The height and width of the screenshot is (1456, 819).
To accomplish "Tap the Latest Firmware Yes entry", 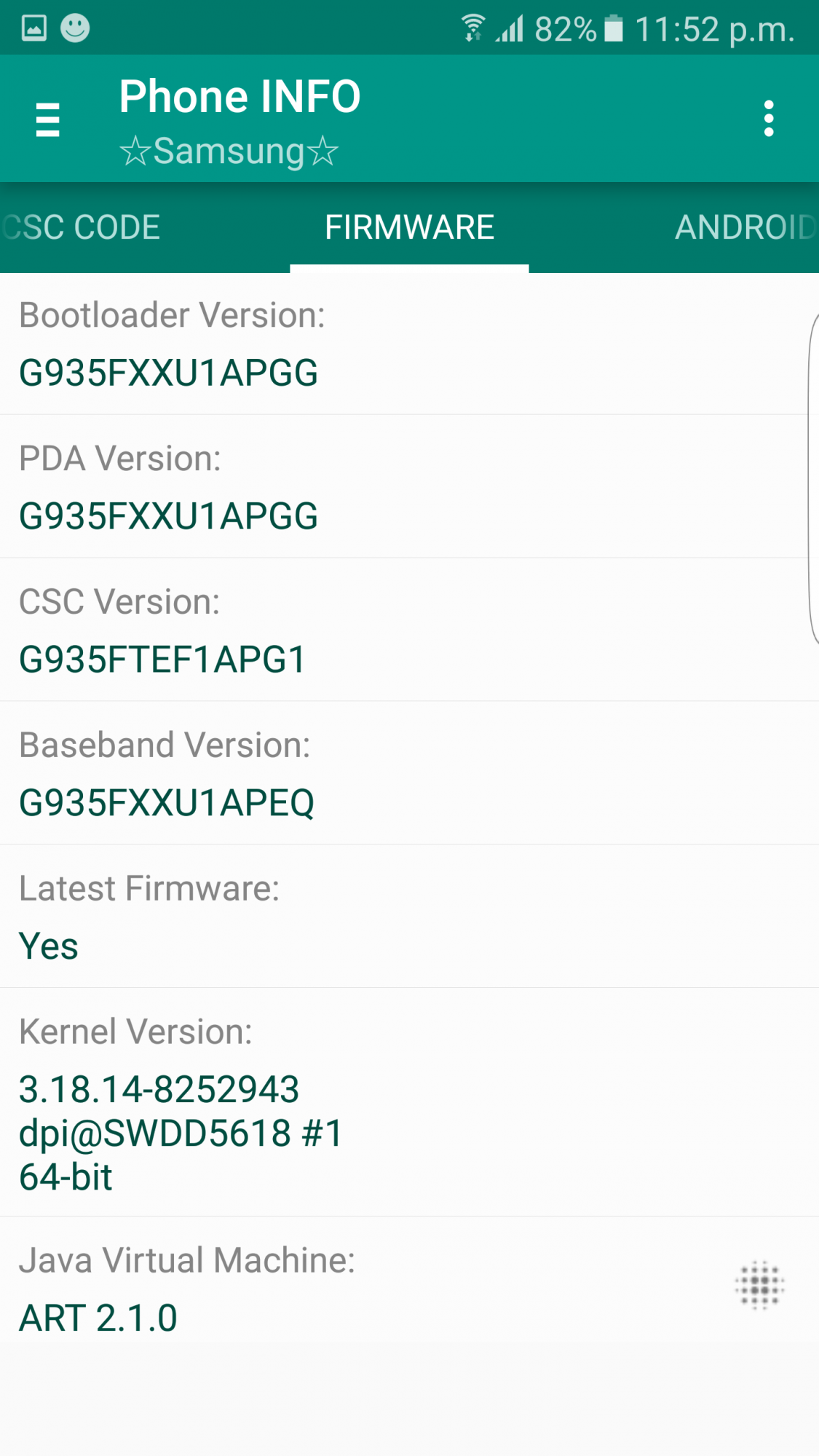I will coord(291,916).
